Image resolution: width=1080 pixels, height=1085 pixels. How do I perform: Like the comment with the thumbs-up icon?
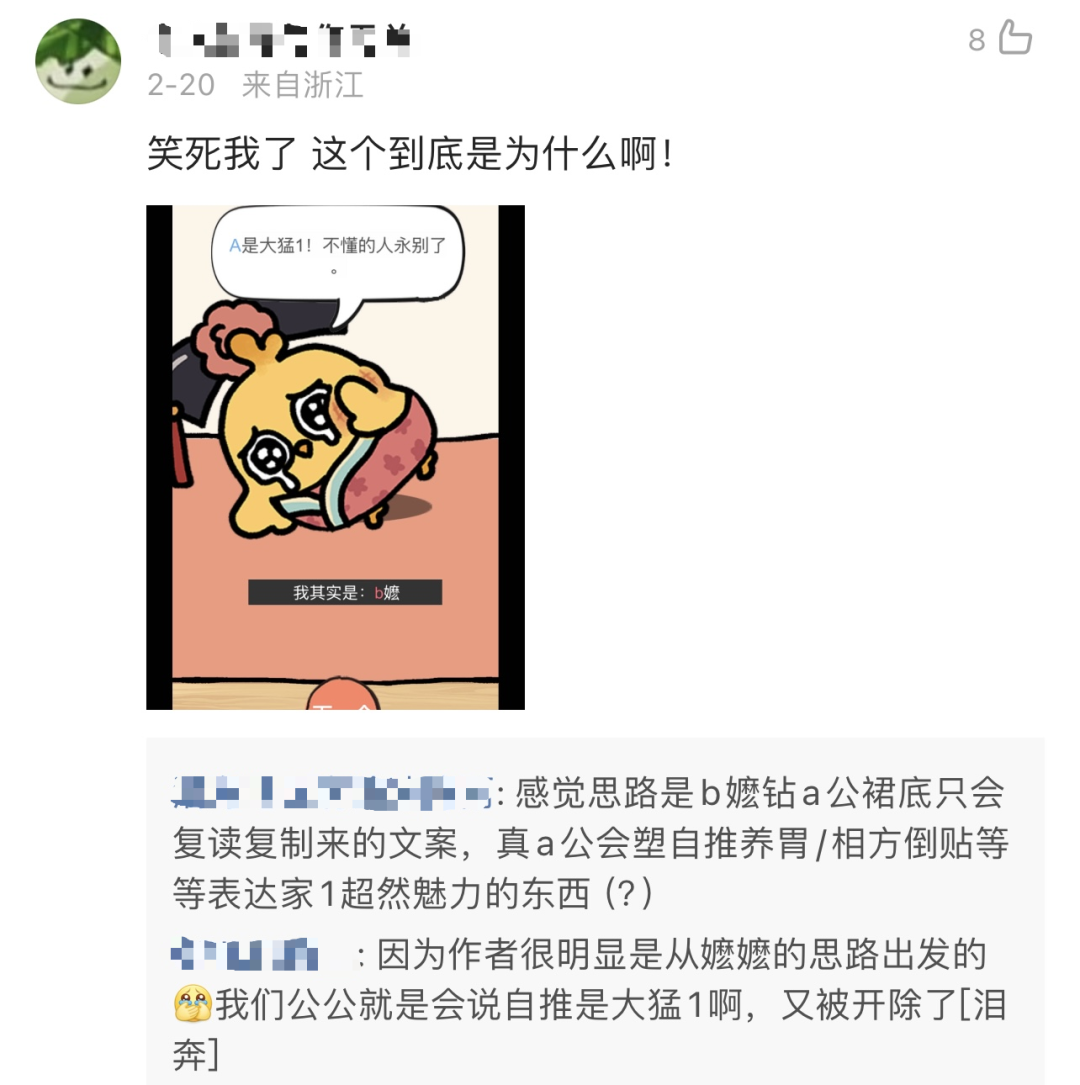pos(1014,39)
